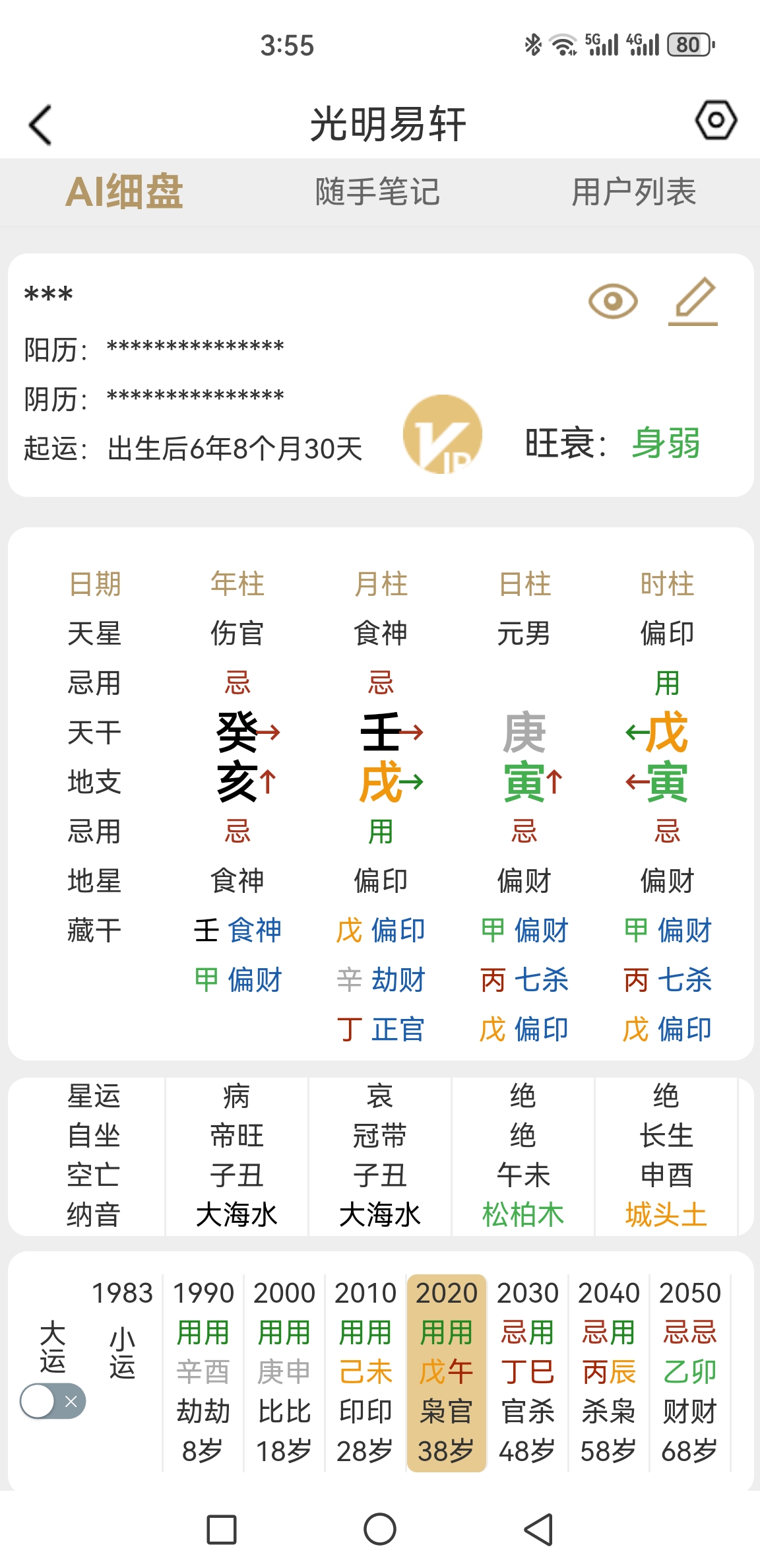The height and width of the screenshot is (1568, 760).
Task: Select the highlighted 2020 戊午 luck period
Action: point(447,1373)
